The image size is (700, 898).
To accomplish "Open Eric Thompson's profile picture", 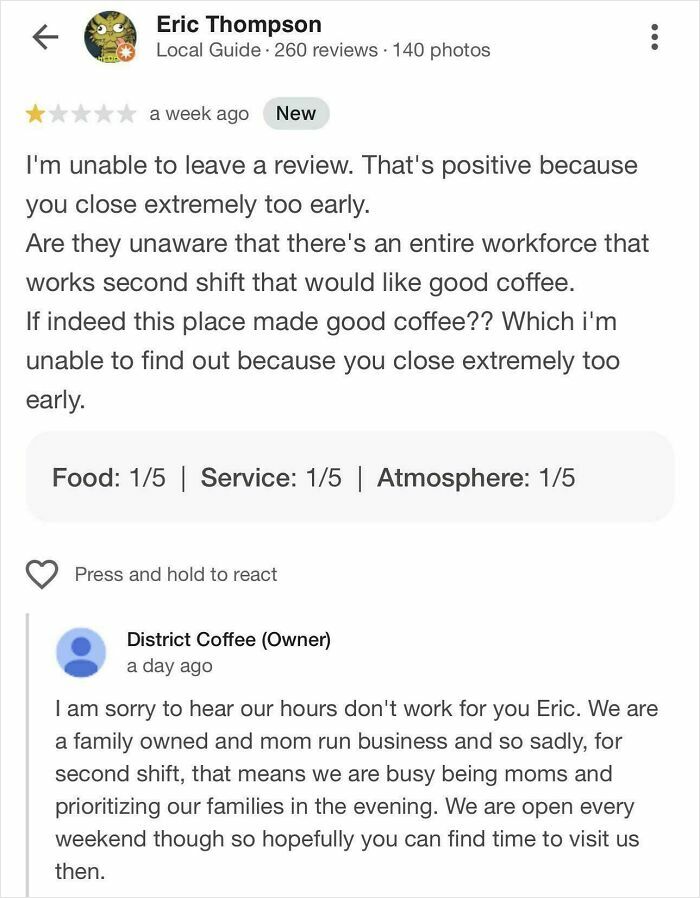I will pos(109,38).
